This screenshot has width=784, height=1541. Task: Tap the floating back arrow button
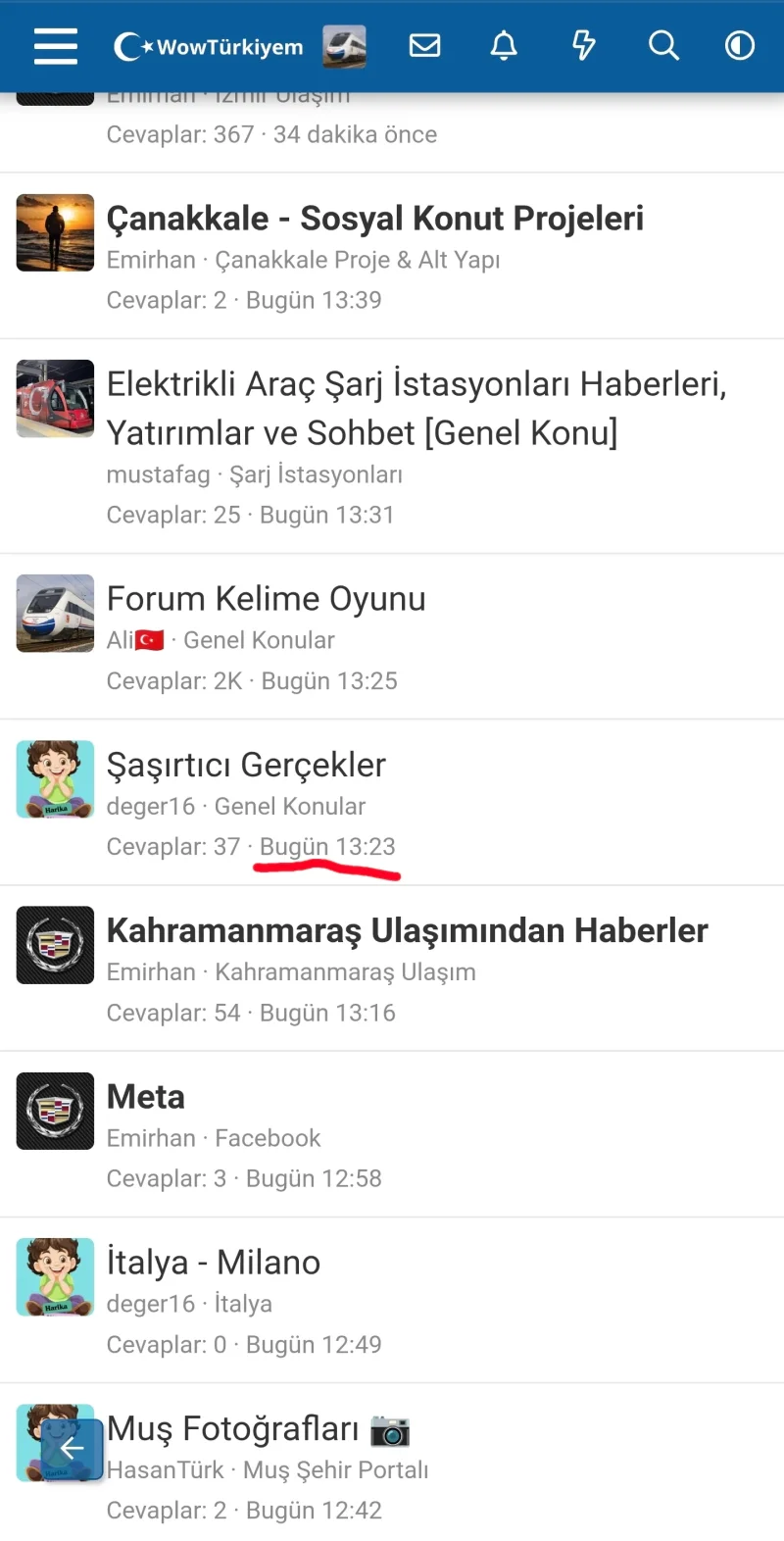pos(73,1448)
